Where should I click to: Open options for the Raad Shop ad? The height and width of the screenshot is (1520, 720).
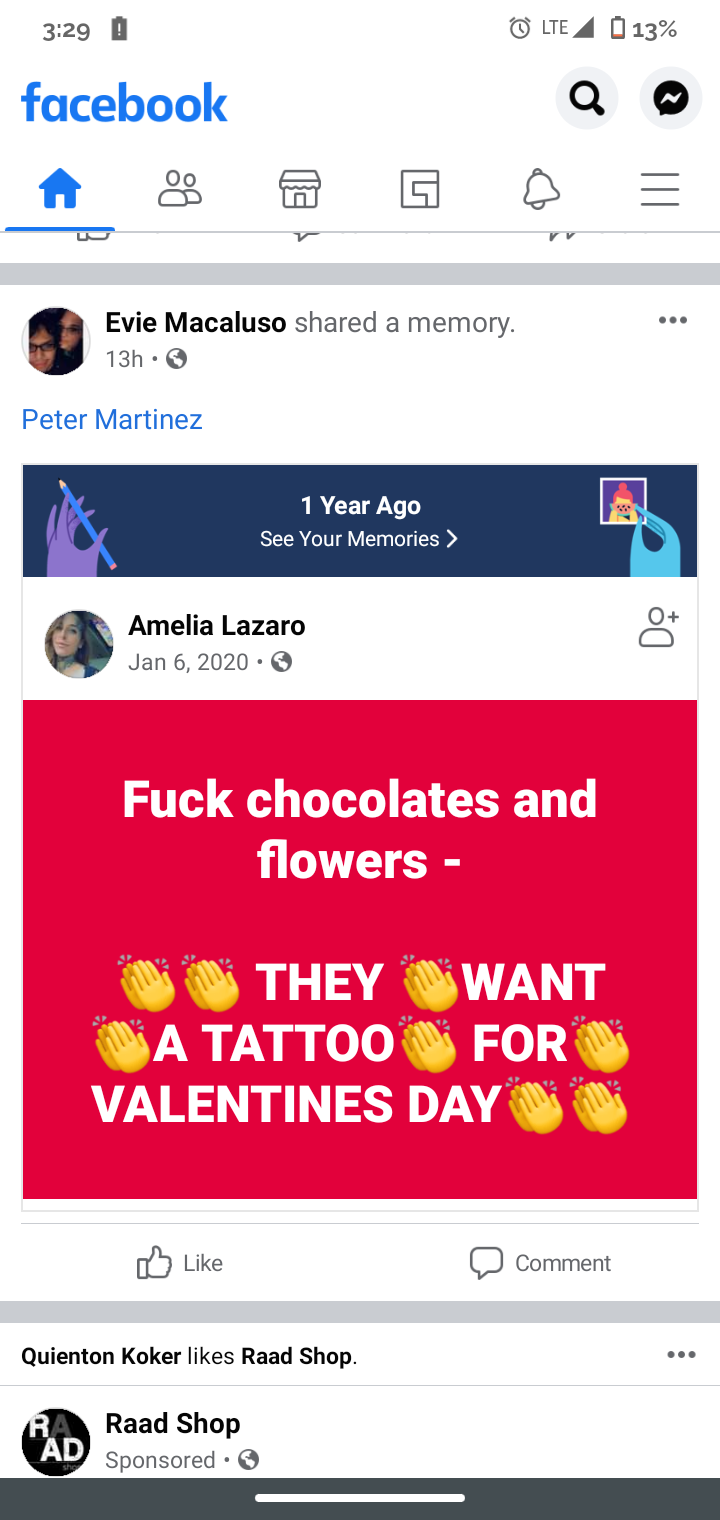[680, 1355]
